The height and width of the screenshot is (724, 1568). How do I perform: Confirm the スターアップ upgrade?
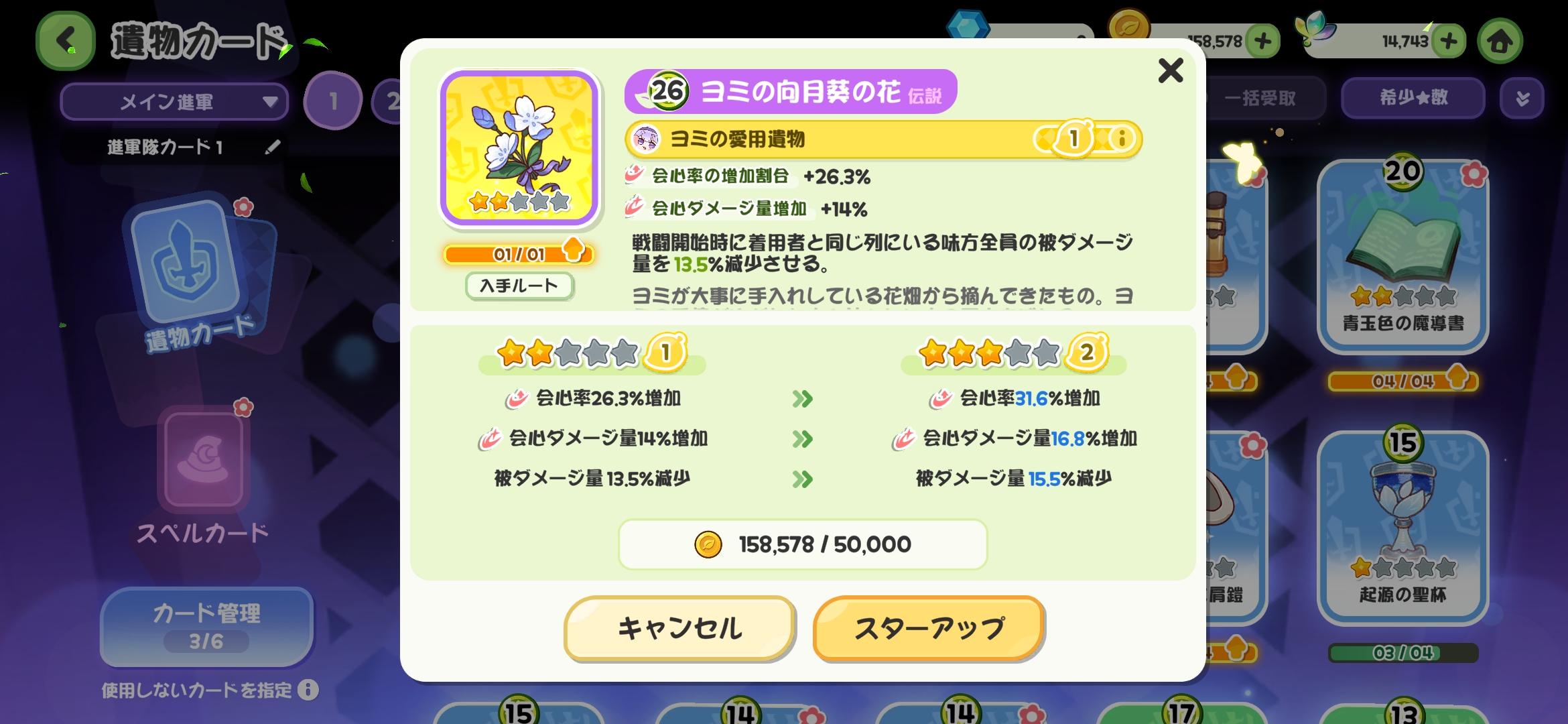coord(929,628)
